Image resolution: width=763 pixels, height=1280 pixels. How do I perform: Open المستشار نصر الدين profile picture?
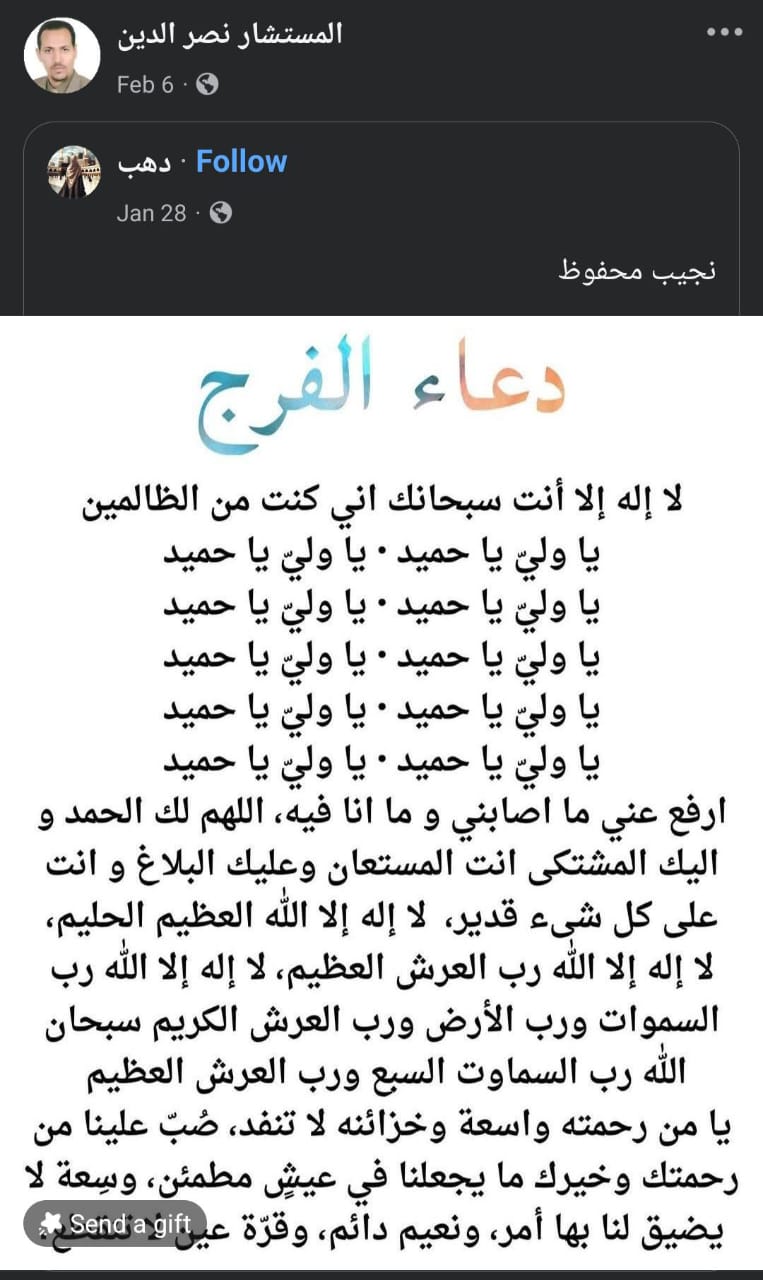tap(62, 55)
